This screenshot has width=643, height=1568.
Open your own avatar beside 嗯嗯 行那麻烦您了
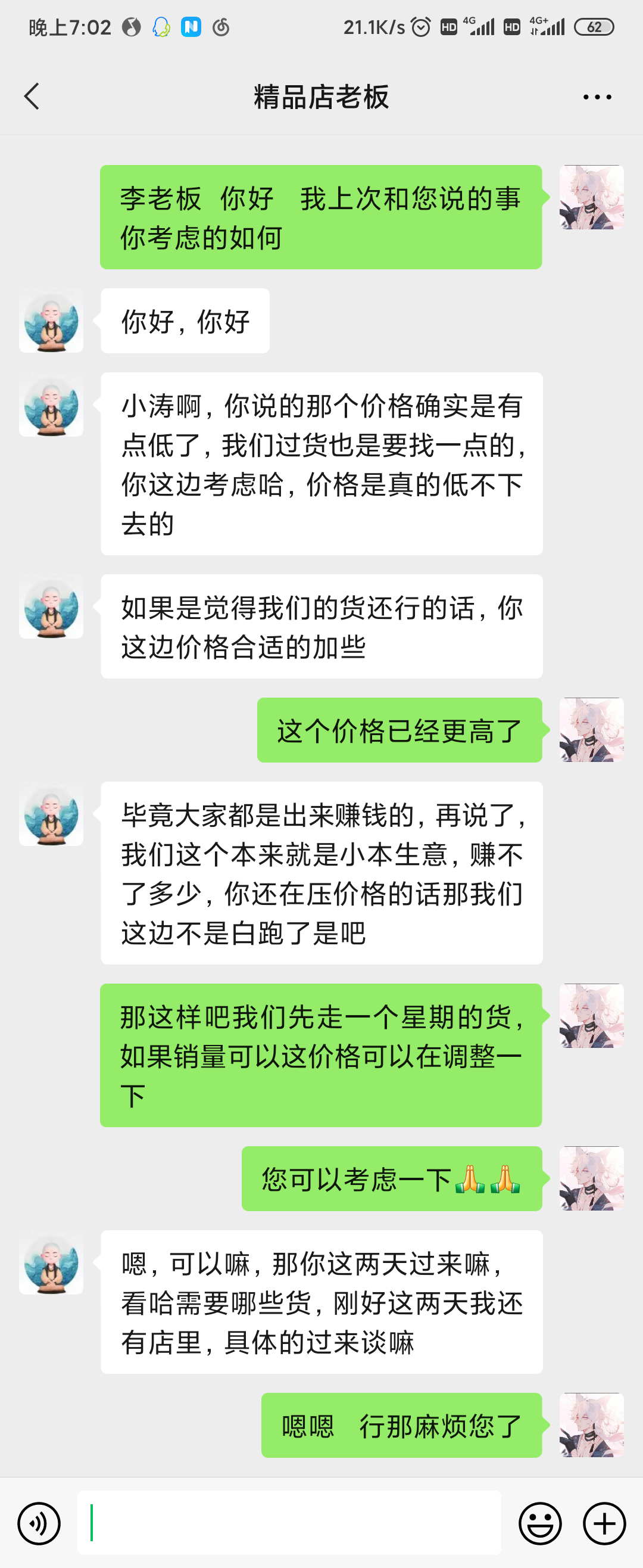click(591, 1424)
